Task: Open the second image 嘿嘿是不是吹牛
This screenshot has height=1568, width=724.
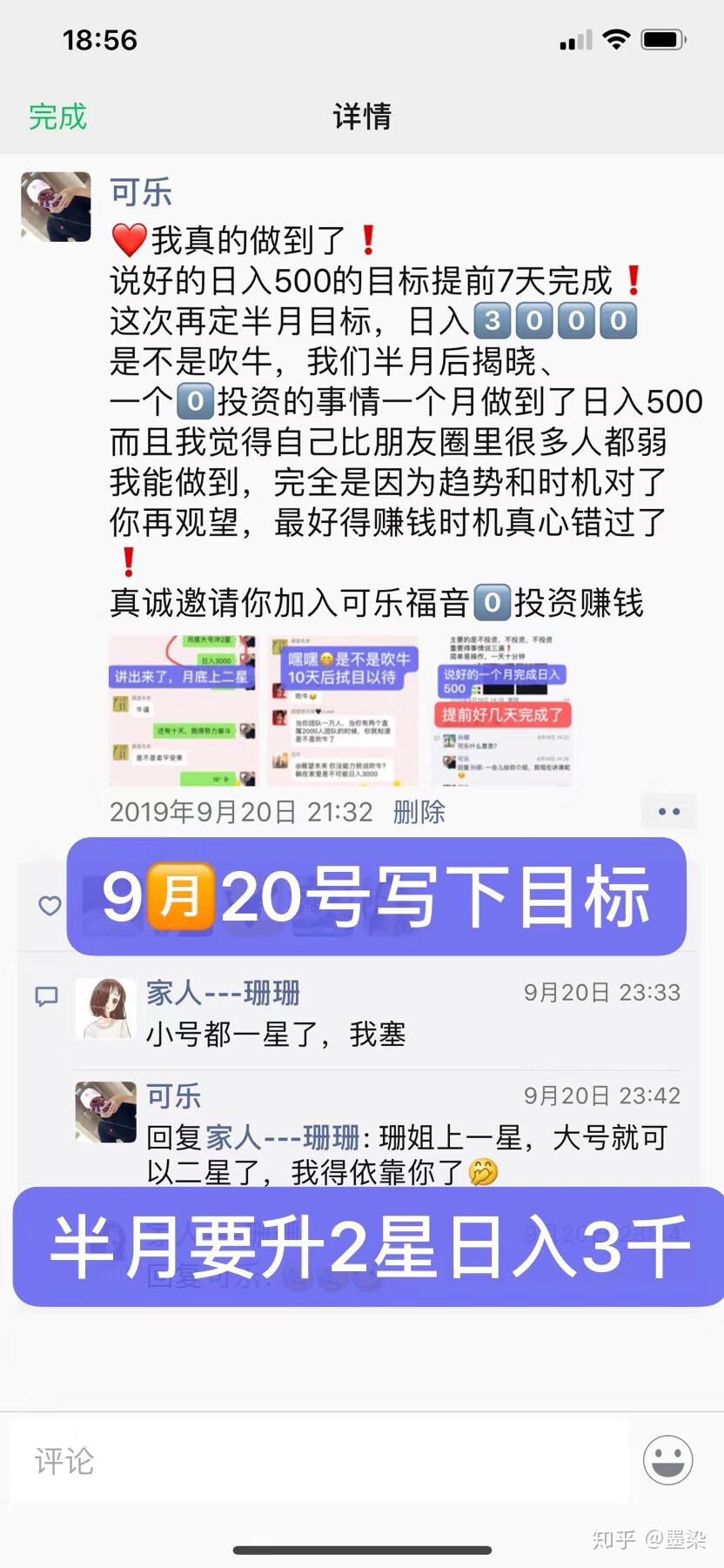Action: click(343, 710)
